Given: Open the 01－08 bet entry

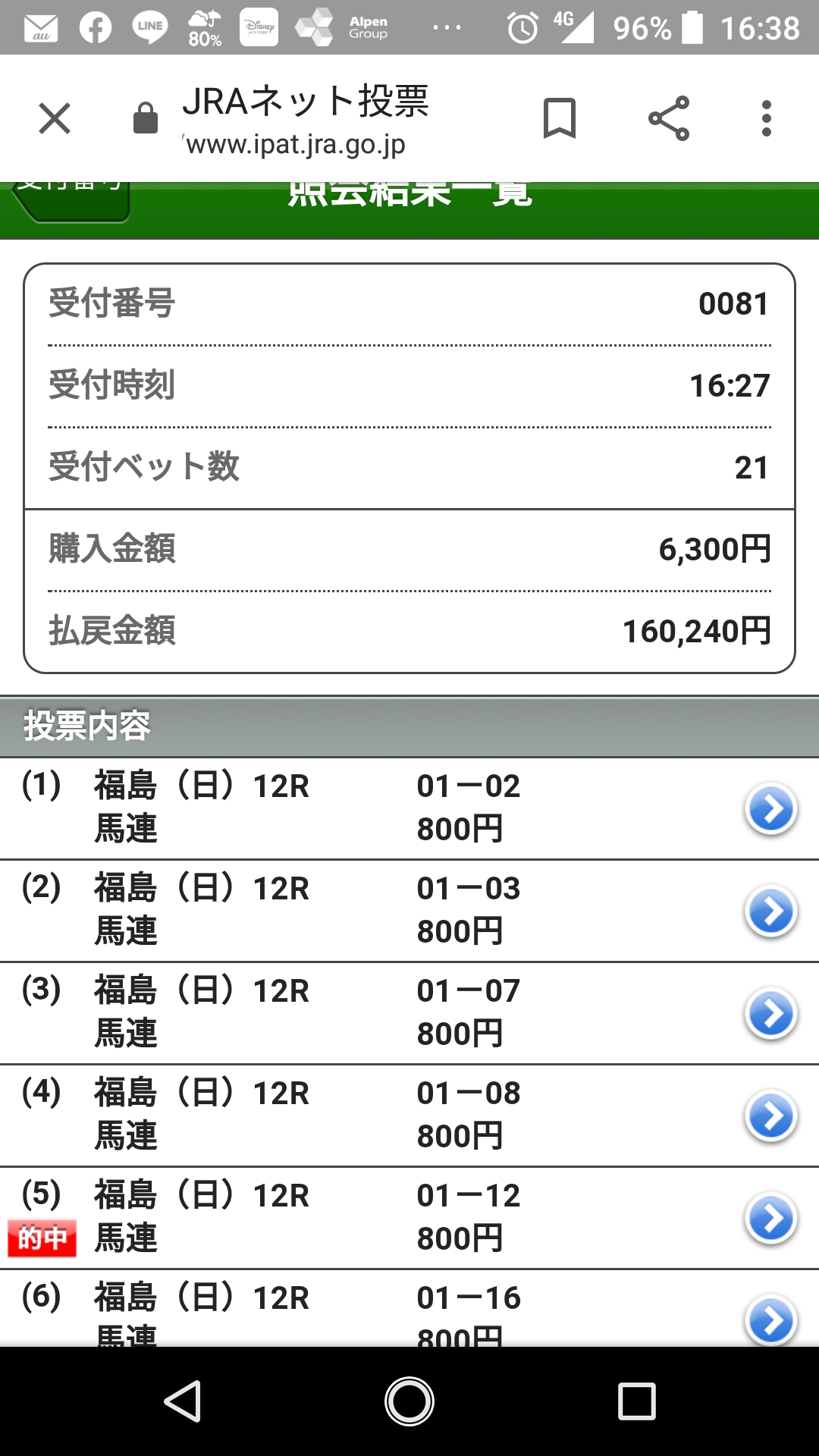Looking at the screenshot, I should click(770, 1116).
